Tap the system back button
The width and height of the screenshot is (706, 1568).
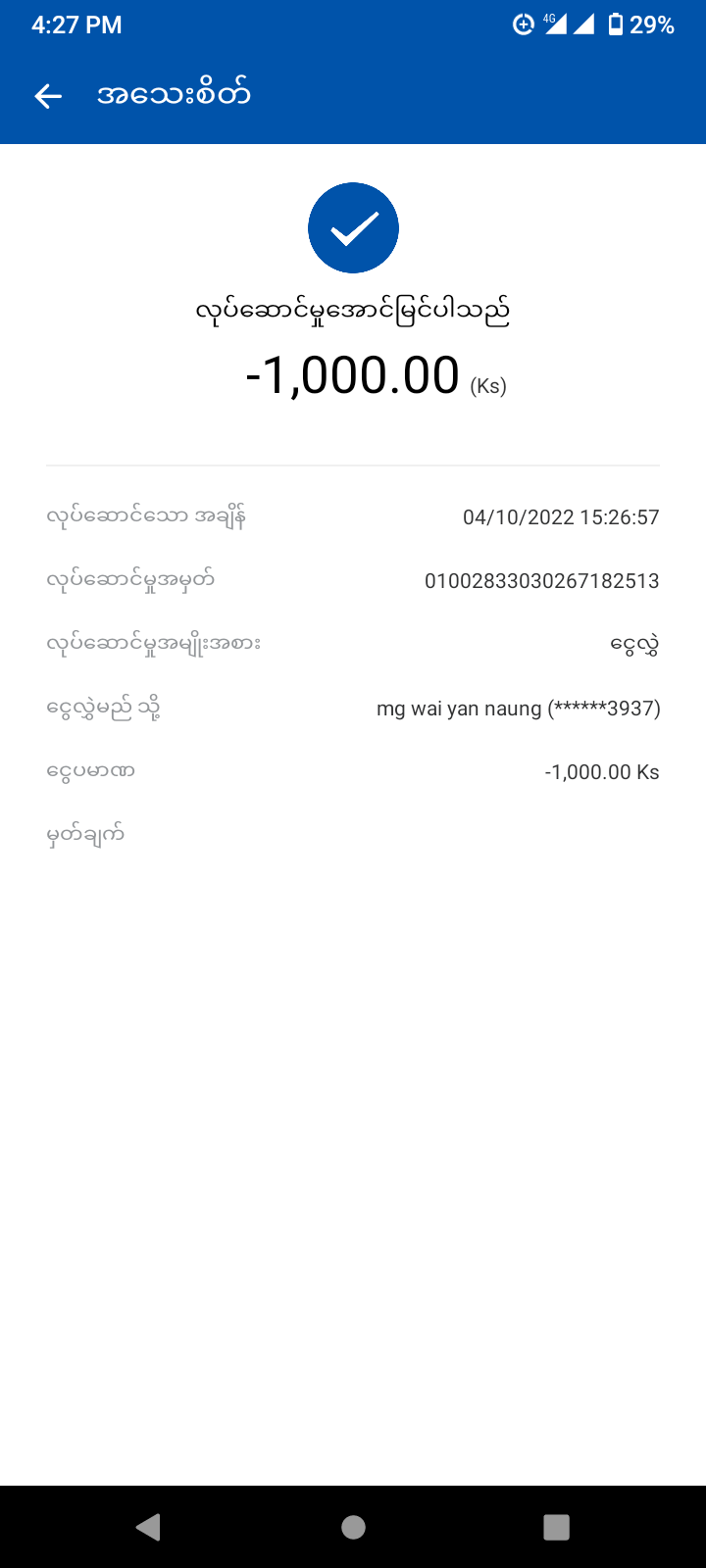(149, 1527)
